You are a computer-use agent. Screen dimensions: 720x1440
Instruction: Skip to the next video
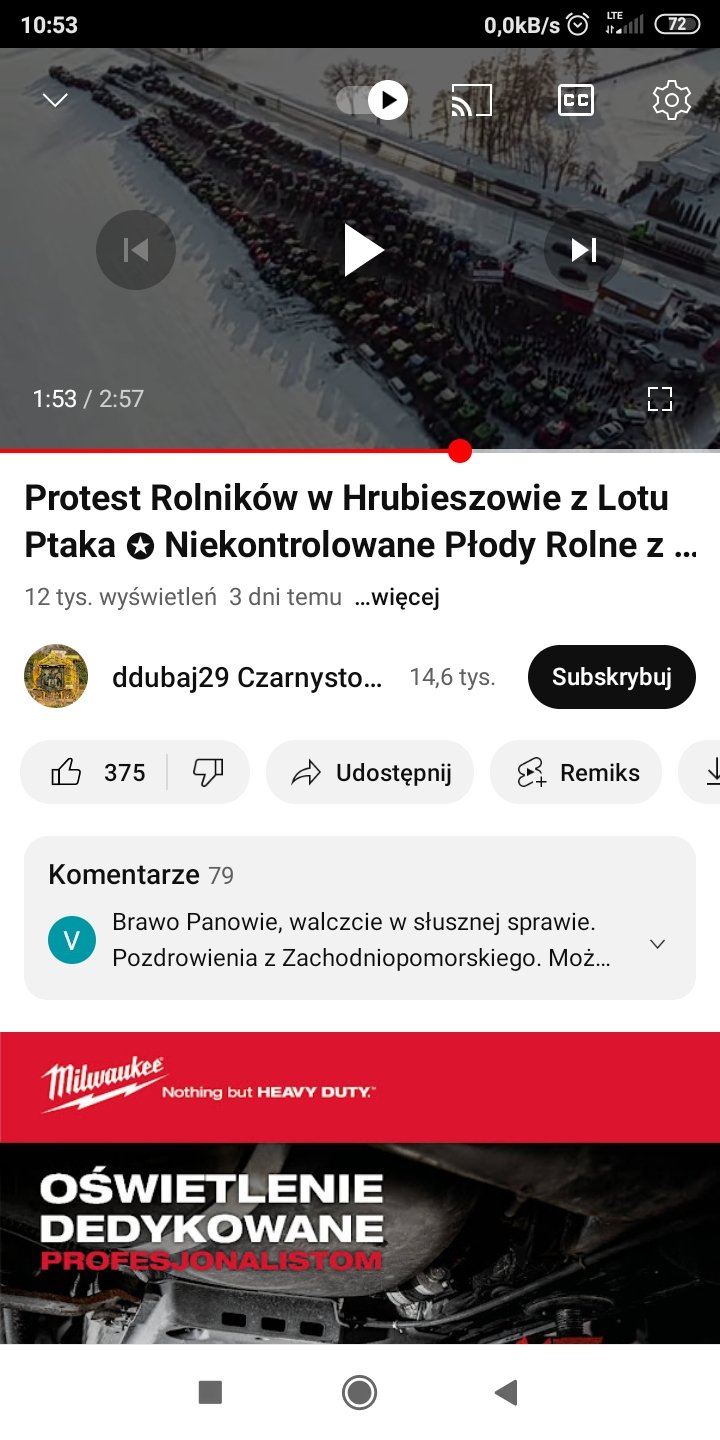point(584,250)
